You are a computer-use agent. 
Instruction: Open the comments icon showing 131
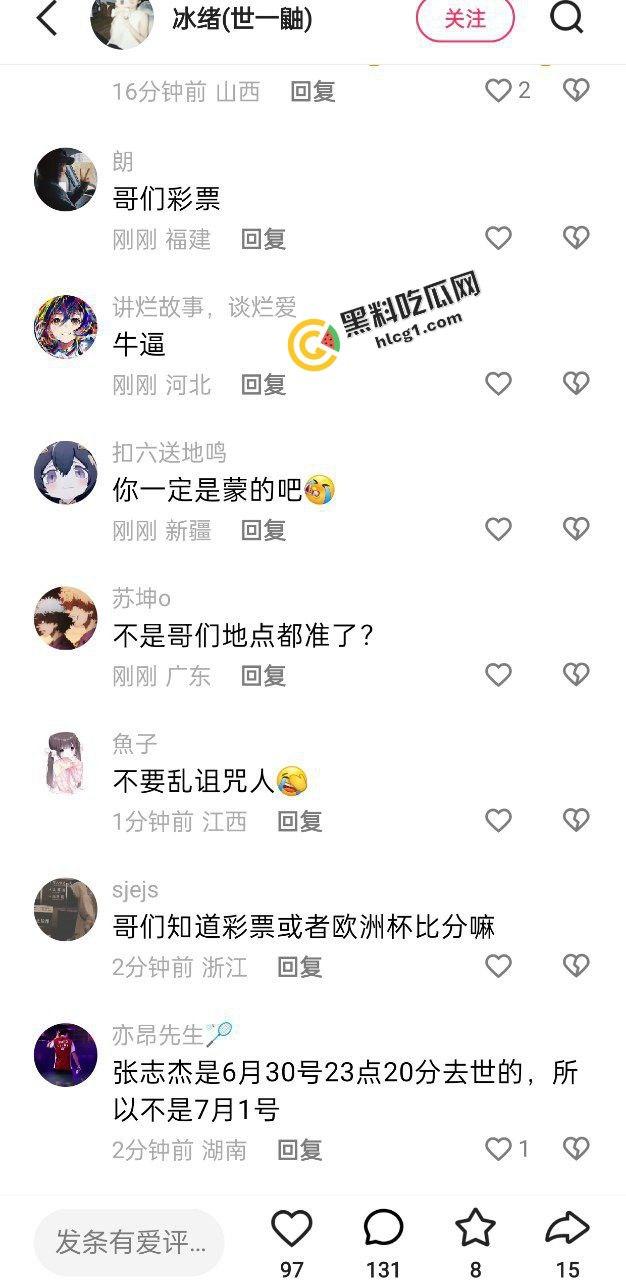[383, 1229]
